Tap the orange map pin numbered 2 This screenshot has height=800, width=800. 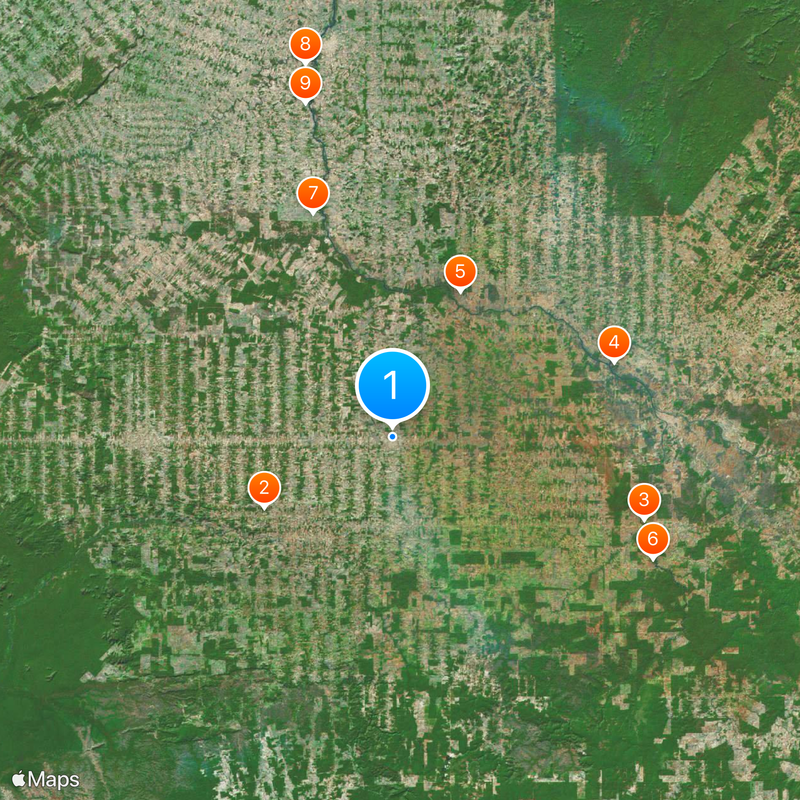(264, 488)
